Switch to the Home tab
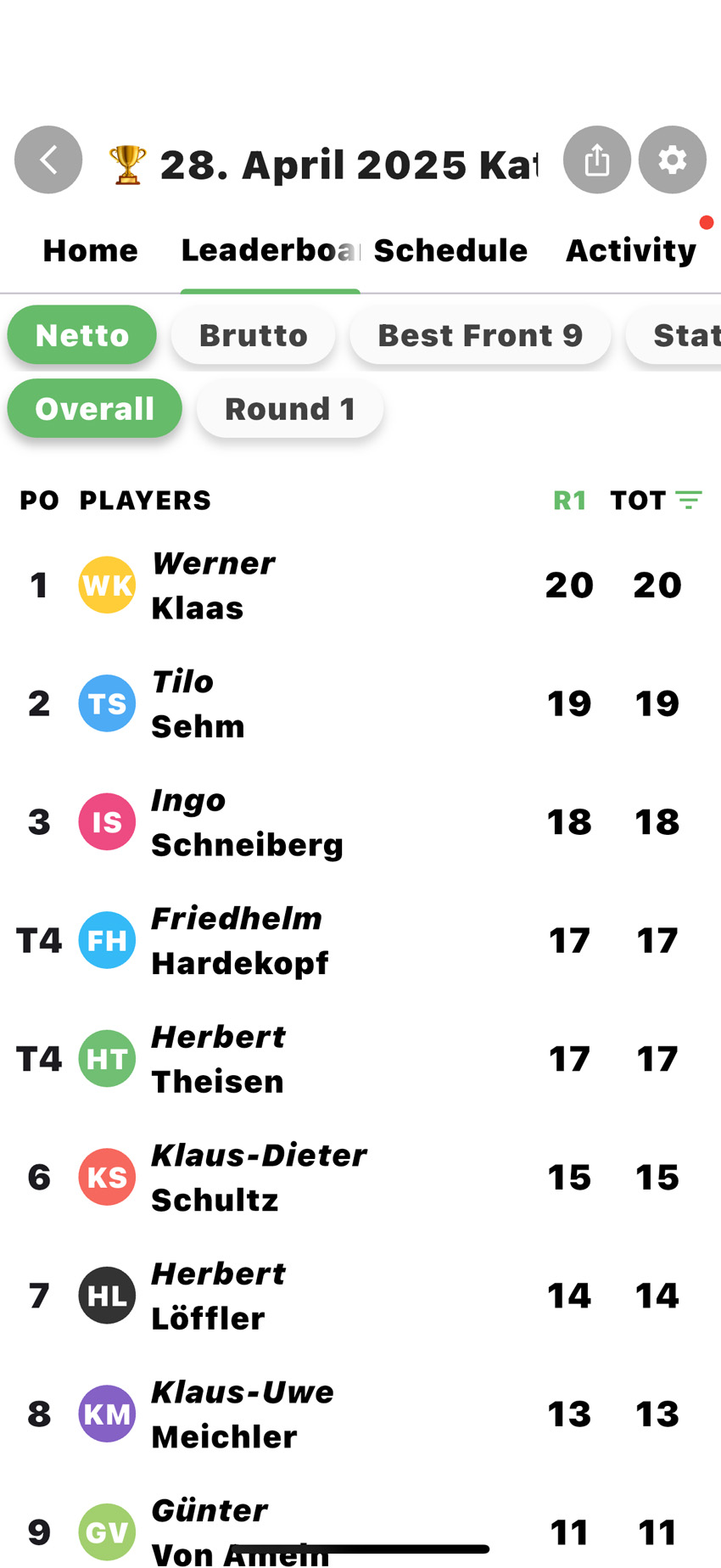The height and width of the screenshot is (1568, 721). (90, 250)
